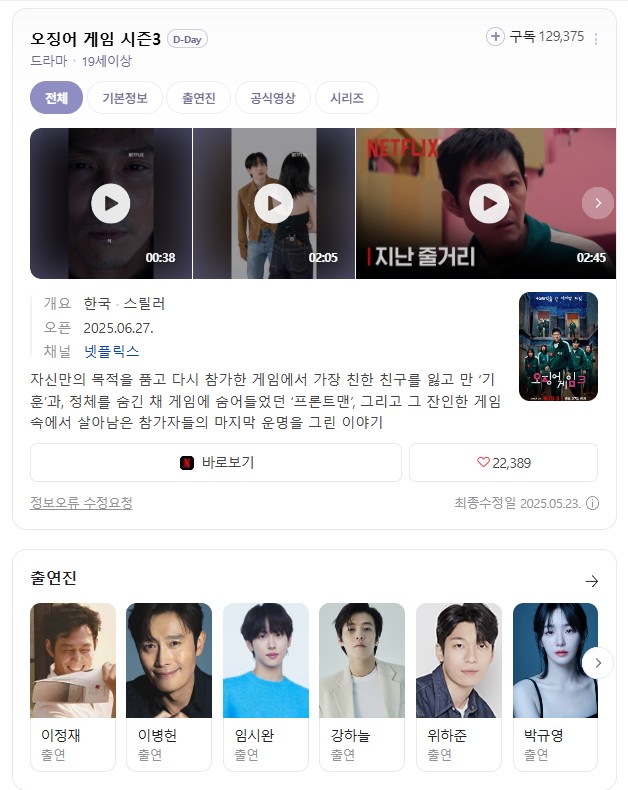Viewport: 628px width, 790px height.
Task: Open cast profile of 이정재
Action: point(72,686)
